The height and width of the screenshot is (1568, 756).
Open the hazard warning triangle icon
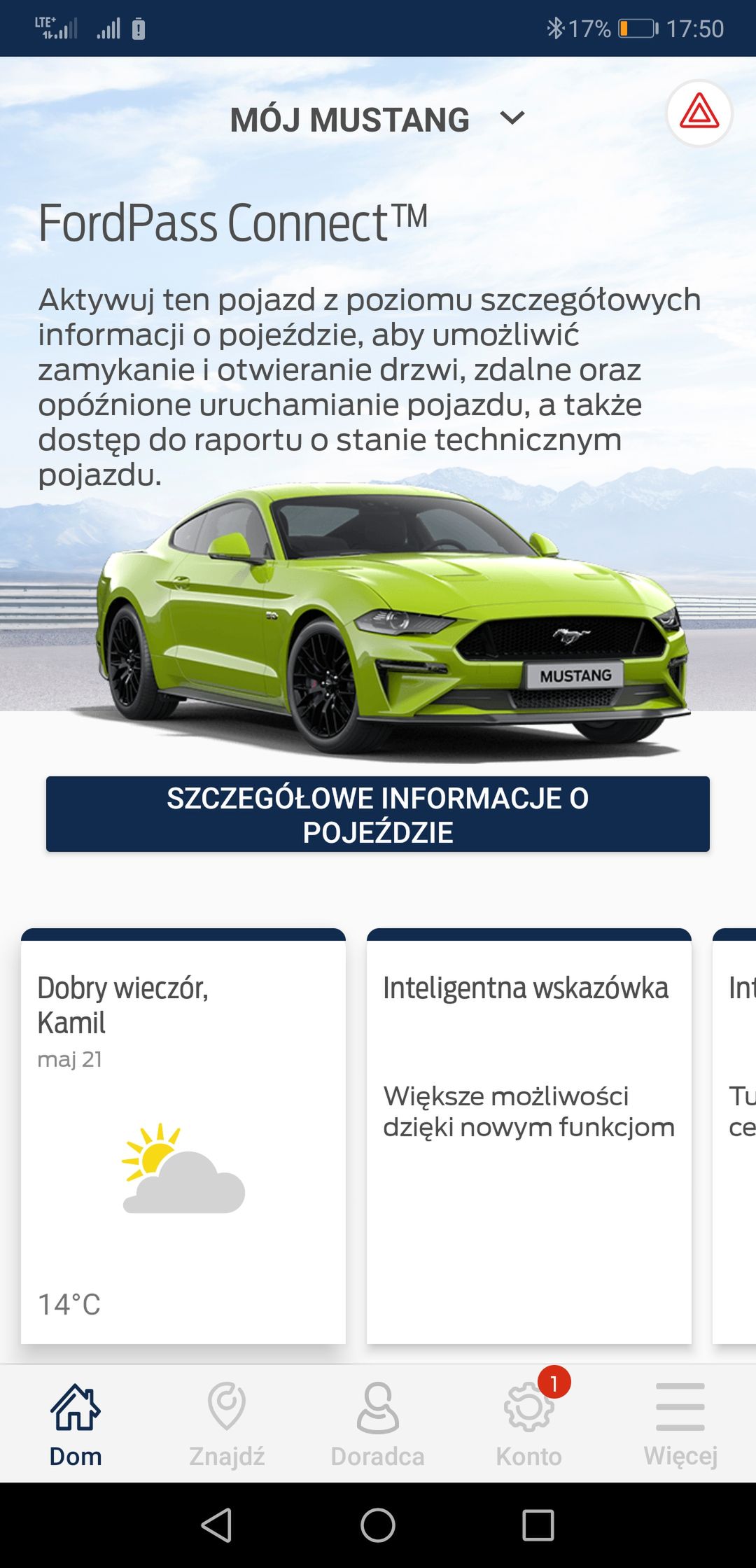point(699,113)
